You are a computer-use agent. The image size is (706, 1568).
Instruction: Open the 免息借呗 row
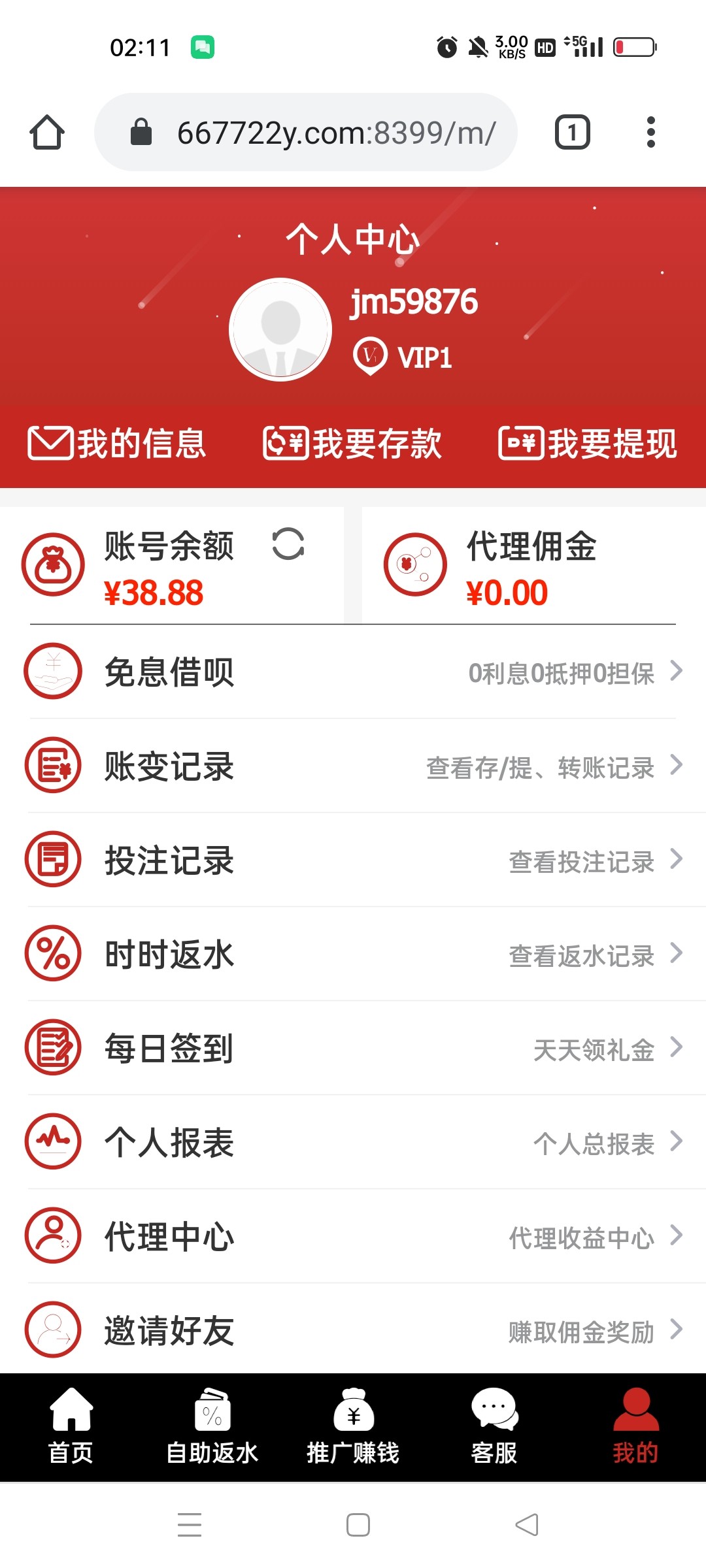point(353,672)
